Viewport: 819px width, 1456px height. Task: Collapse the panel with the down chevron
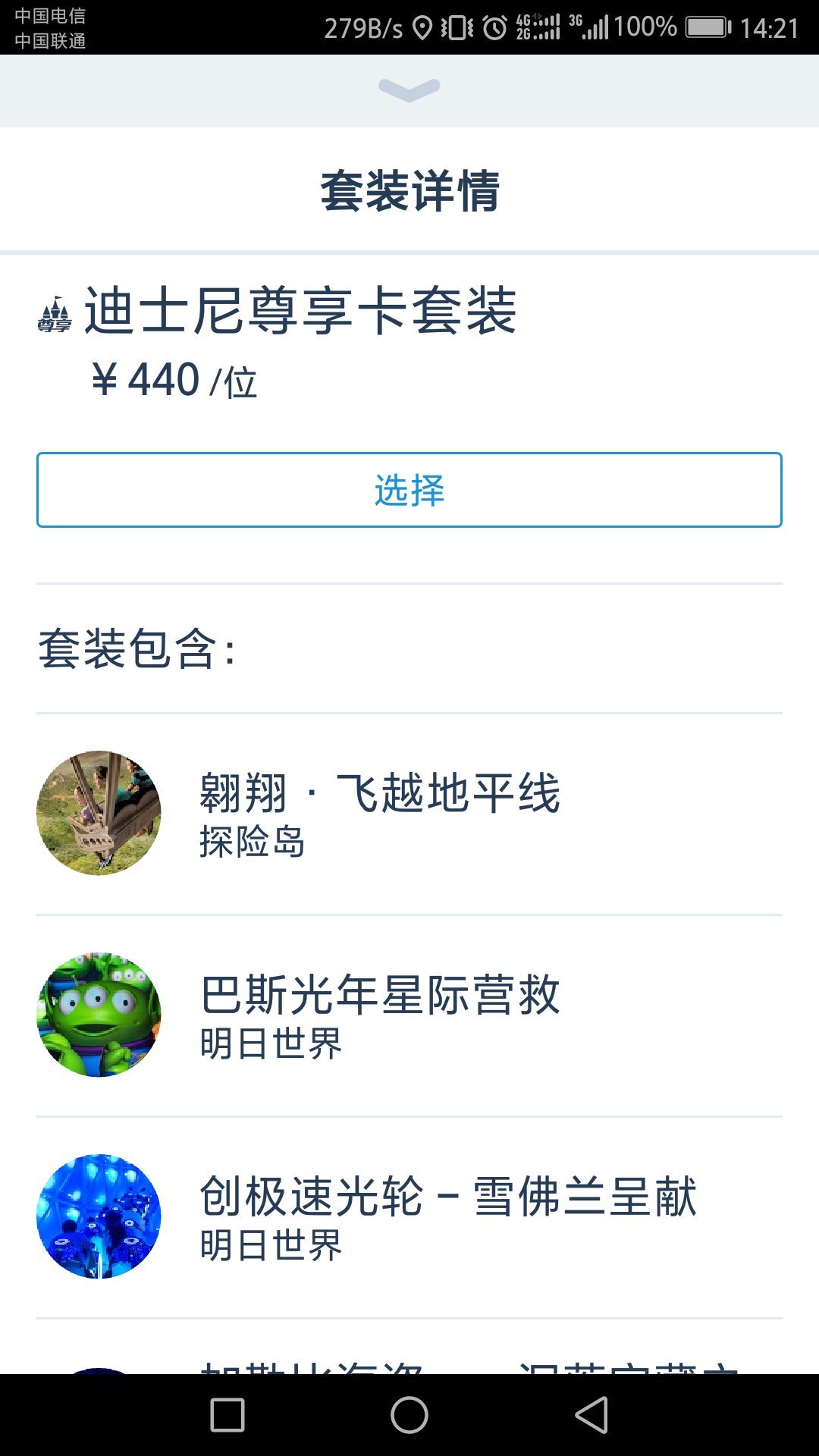coord(409,89)
